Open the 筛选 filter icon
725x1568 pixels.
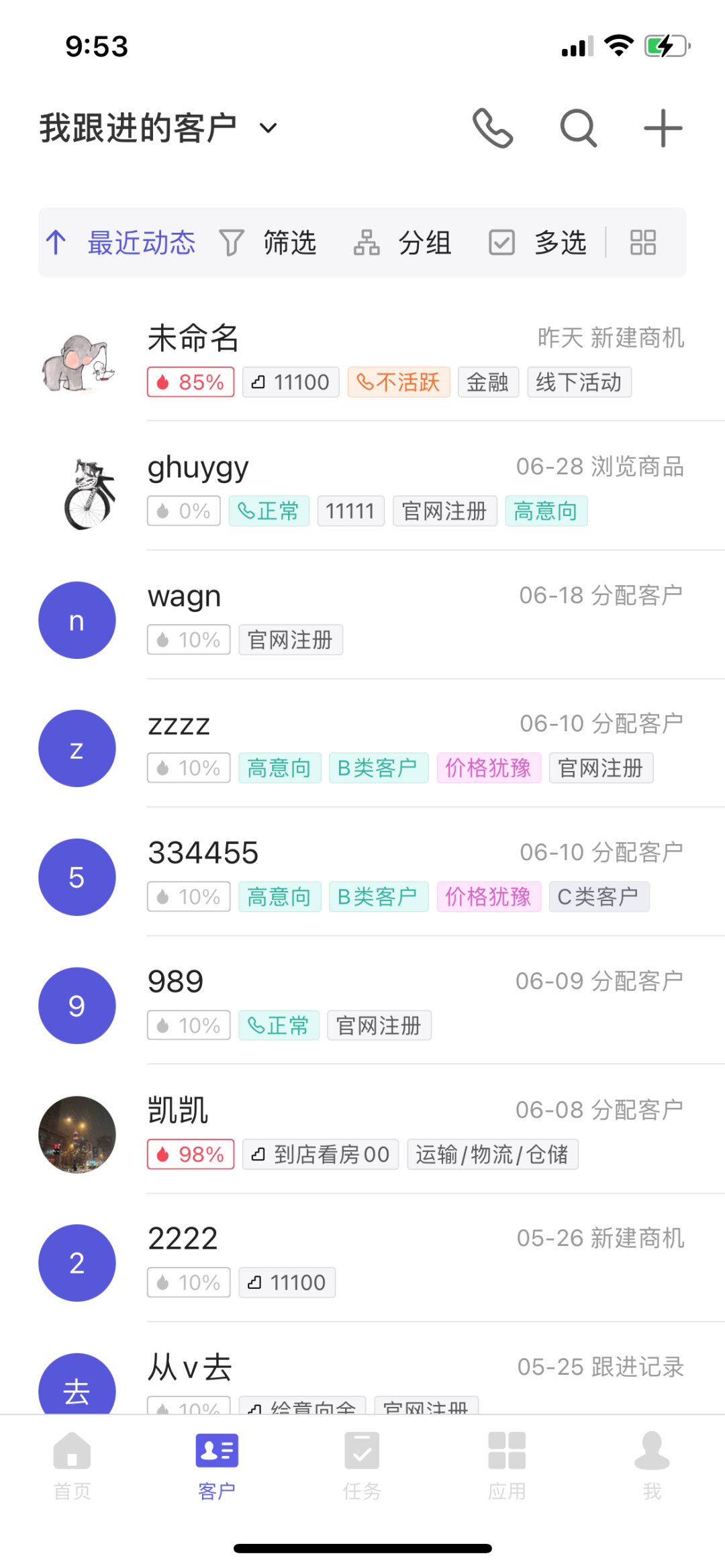pos(230,242)
